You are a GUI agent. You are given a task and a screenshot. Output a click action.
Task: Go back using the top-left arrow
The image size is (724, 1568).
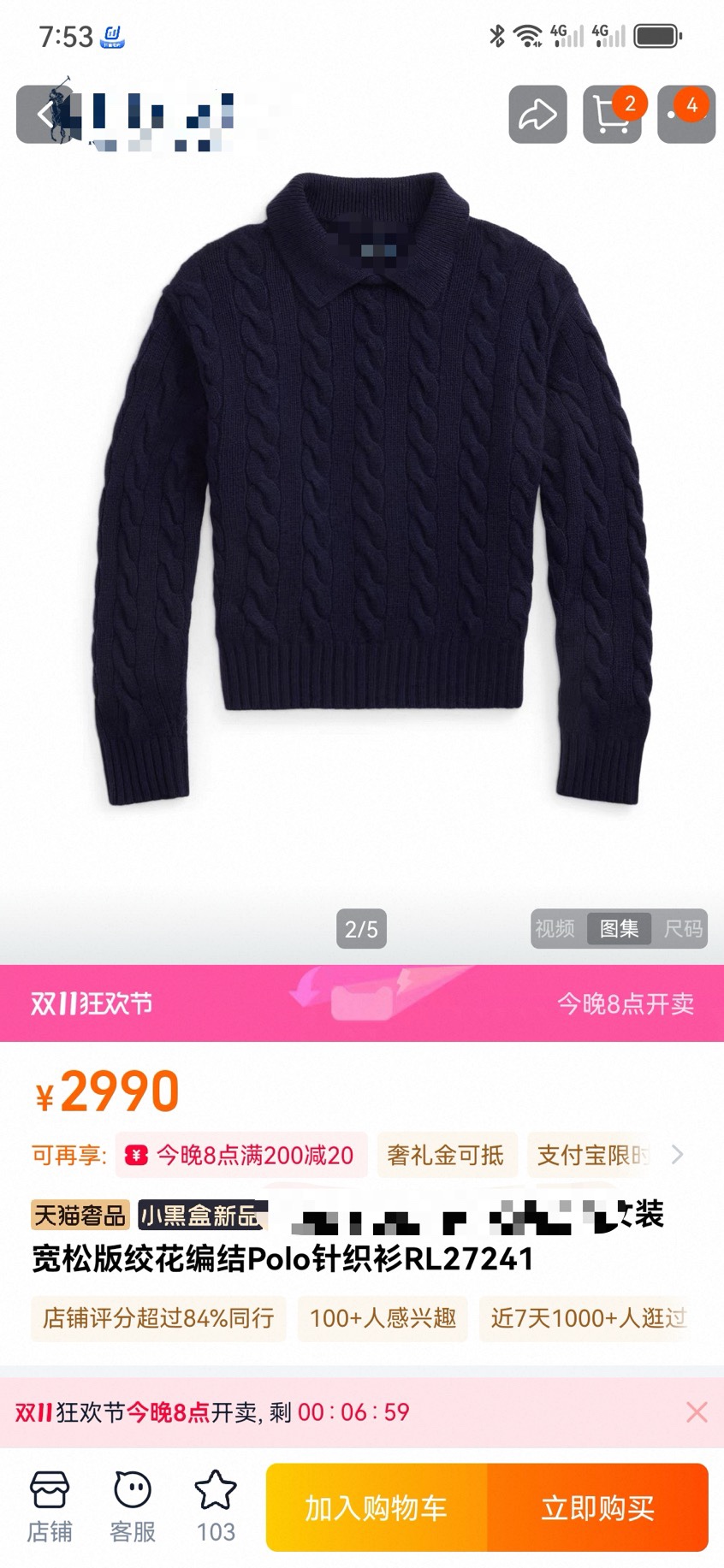[x=43, y=114]
